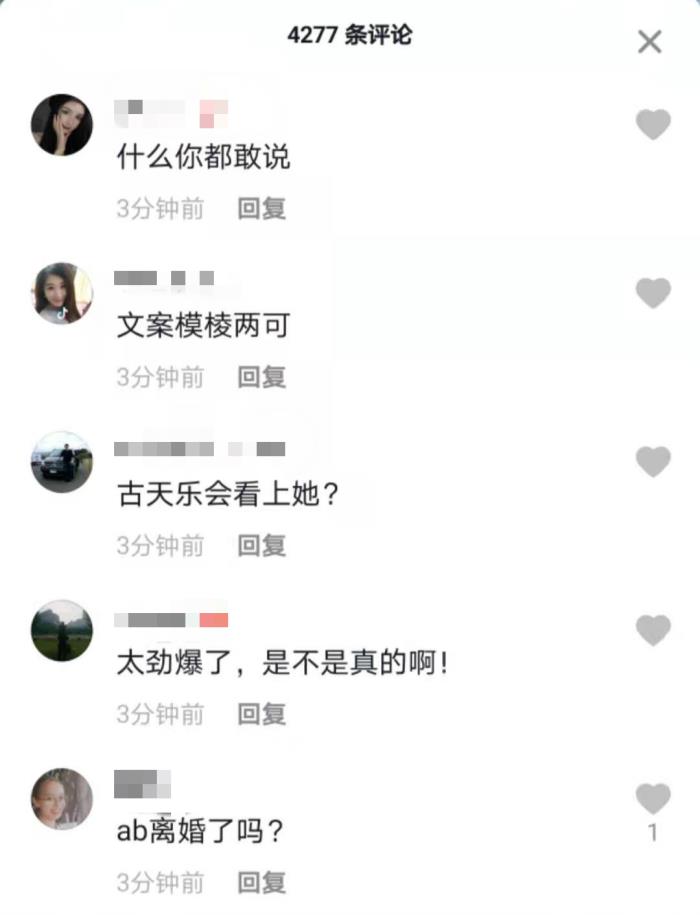Like the comment 什么你都敢说
Image resolution: width=700 pixels, height=915 pixels.
point(653,125)
